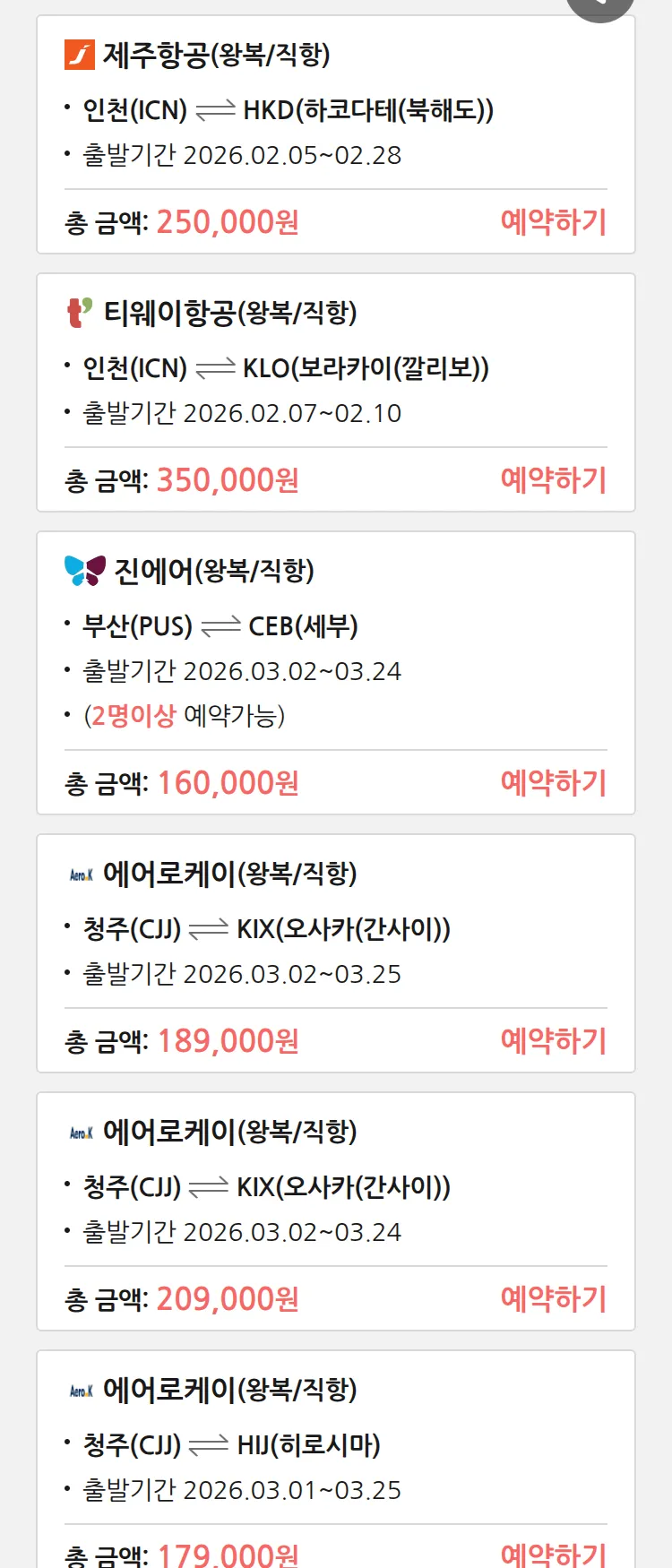672x1568 pixels.
Task: Click the 250,000원 price on the Jeju Air card
Action: click(231, 220)
